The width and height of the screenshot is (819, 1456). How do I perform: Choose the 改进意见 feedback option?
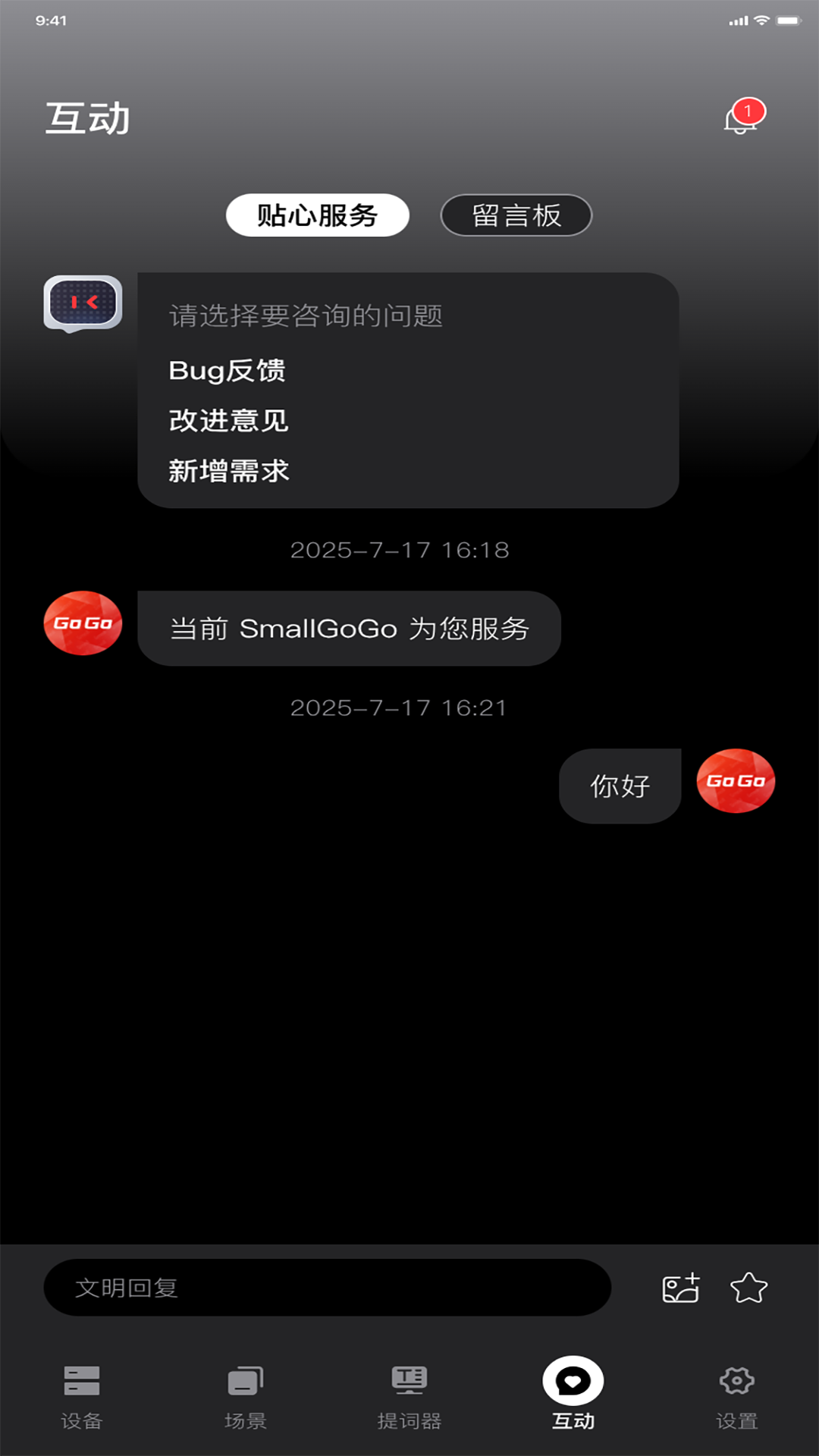[227, 422]
